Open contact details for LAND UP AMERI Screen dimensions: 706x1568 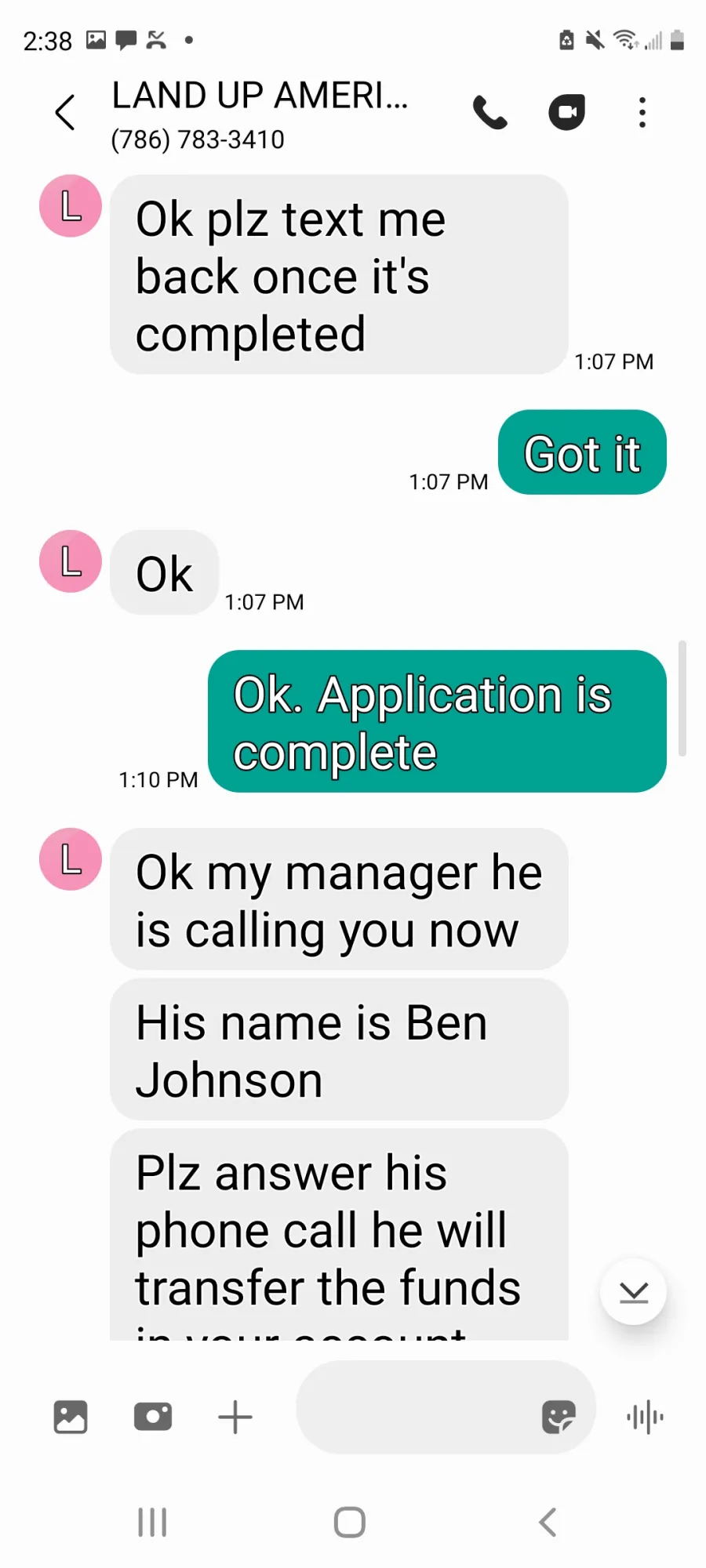pos(260,114)
